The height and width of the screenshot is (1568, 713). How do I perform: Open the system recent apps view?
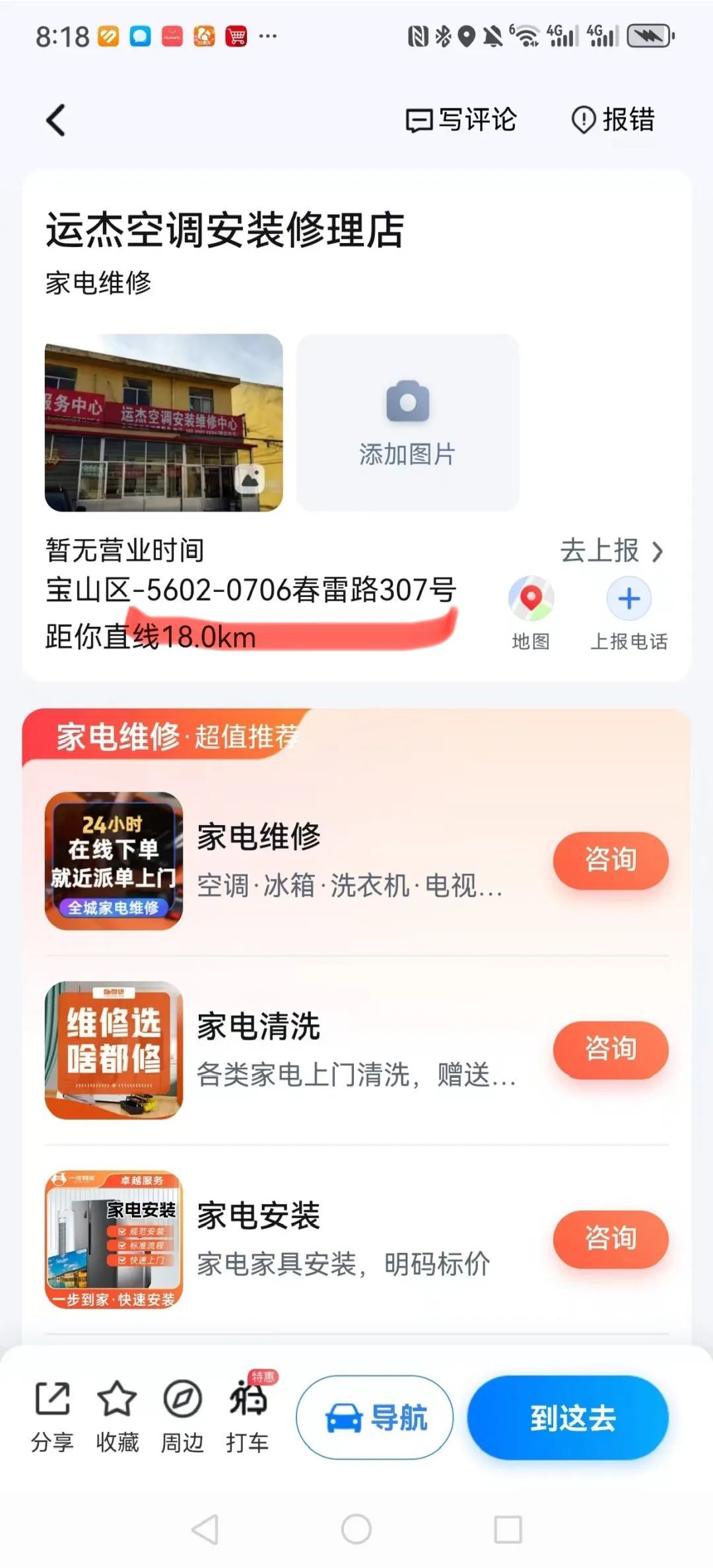pos(508,1528)
